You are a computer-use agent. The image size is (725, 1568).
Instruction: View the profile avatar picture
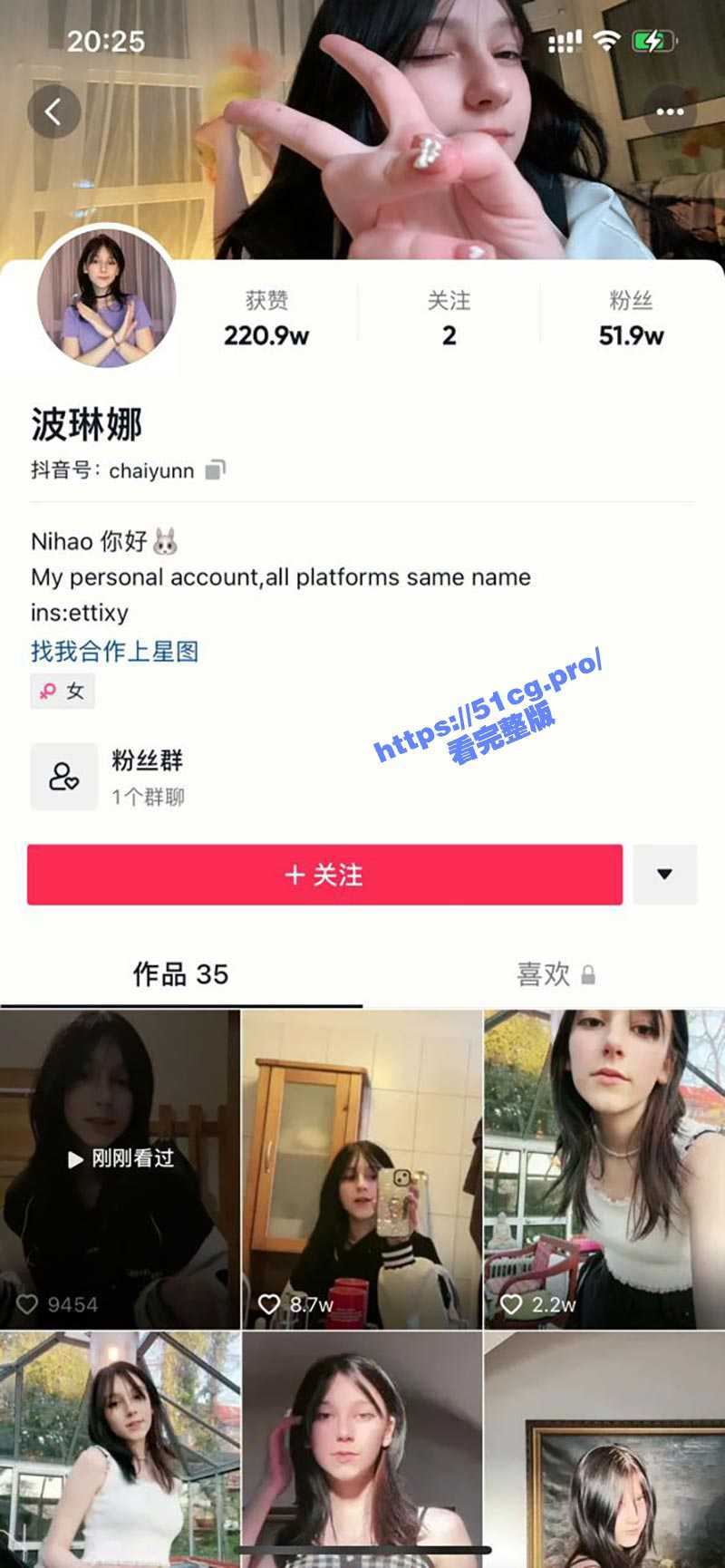(107, 298)
